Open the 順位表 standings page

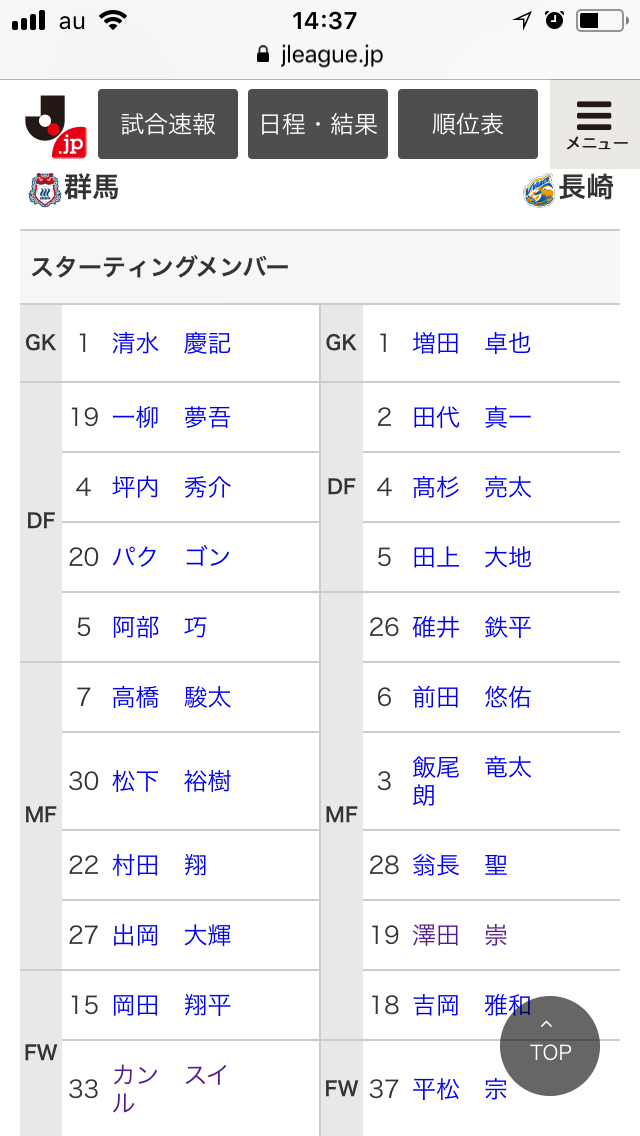468,124
